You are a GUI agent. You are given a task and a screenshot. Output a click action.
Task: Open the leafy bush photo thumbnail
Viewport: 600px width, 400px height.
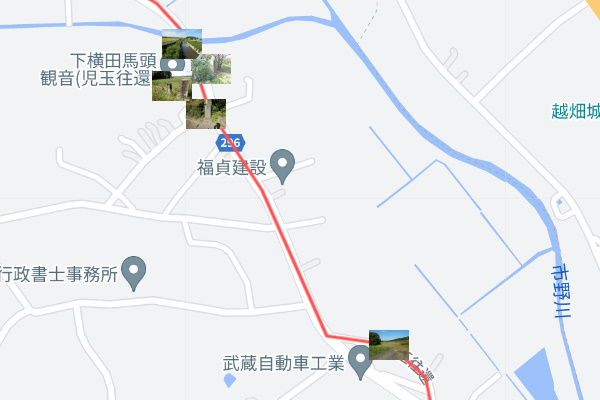tap(214, 68)
